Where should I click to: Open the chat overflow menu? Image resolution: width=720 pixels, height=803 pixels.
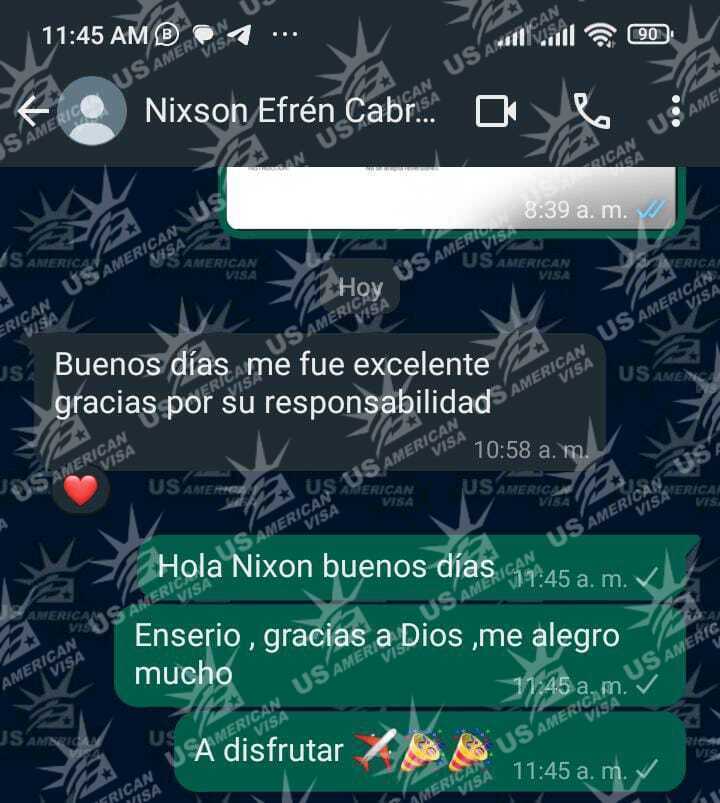pyautogui.click(x=677, y=111)
